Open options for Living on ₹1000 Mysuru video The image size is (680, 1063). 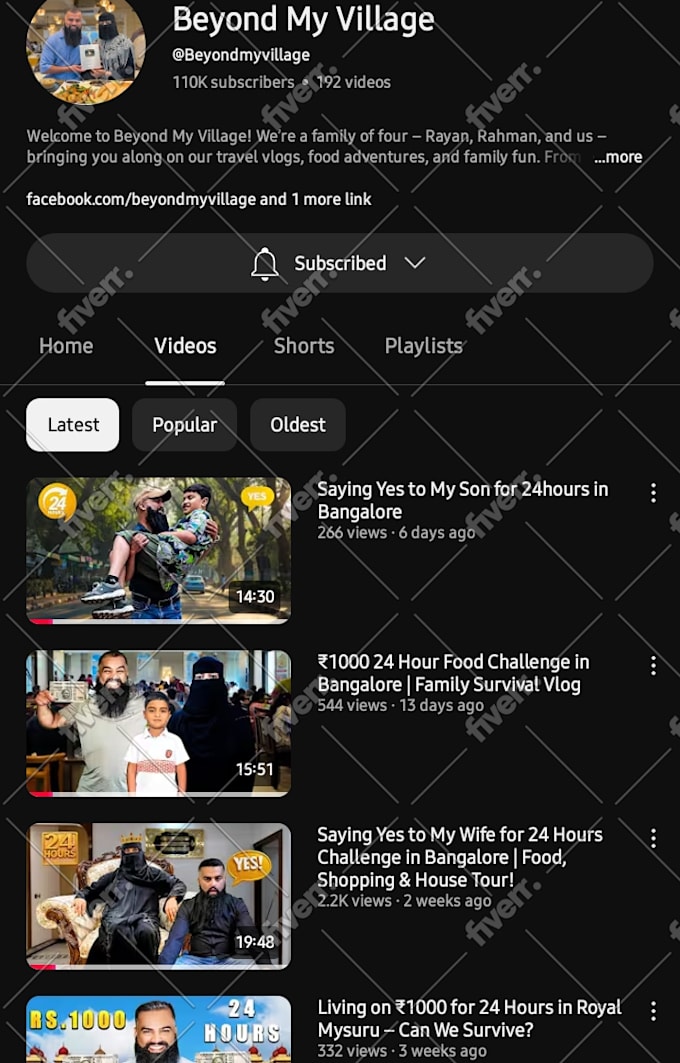[x=653, y=1011]
